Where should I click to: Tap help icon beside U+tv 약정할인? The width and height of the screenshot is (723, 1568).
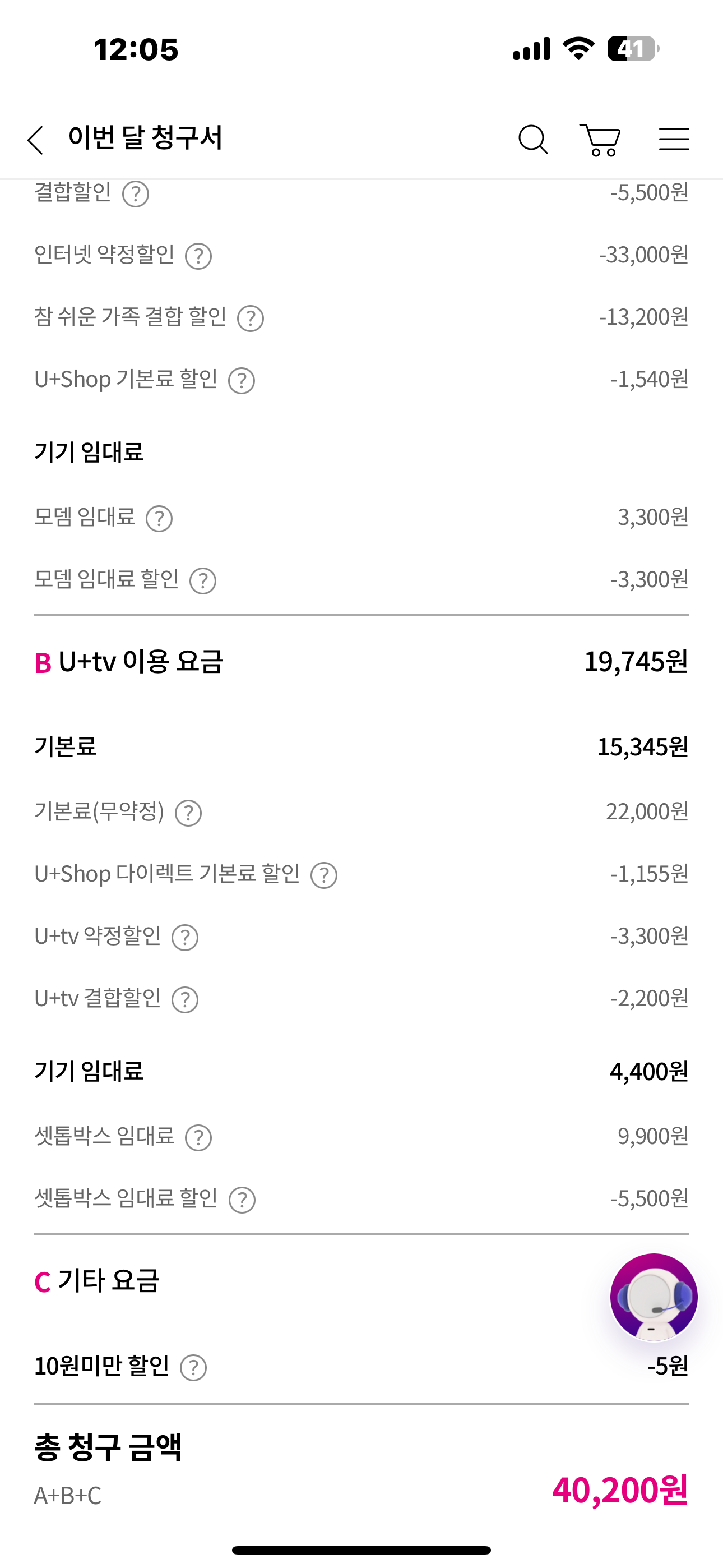coord(185,938)
